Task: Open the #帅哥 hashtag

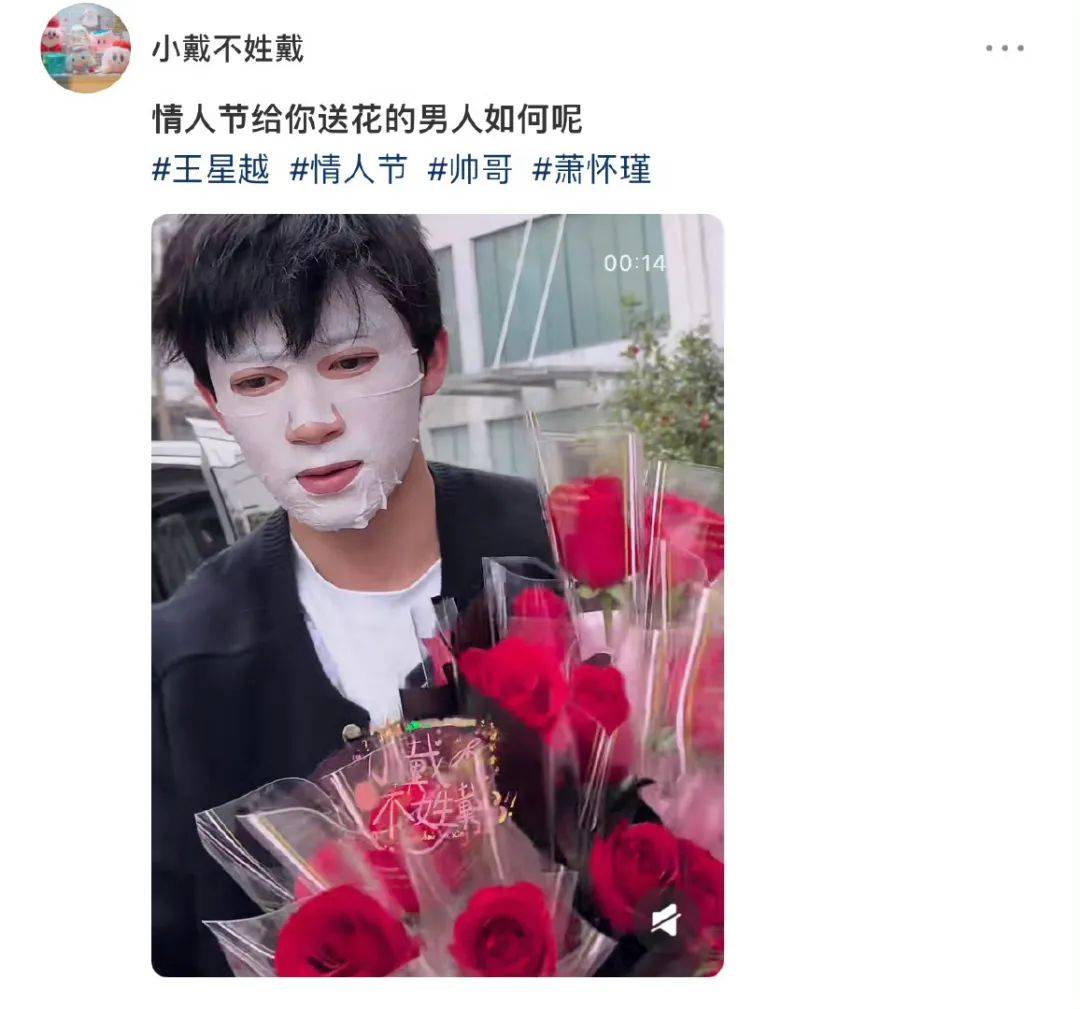Action: (469, 169)
